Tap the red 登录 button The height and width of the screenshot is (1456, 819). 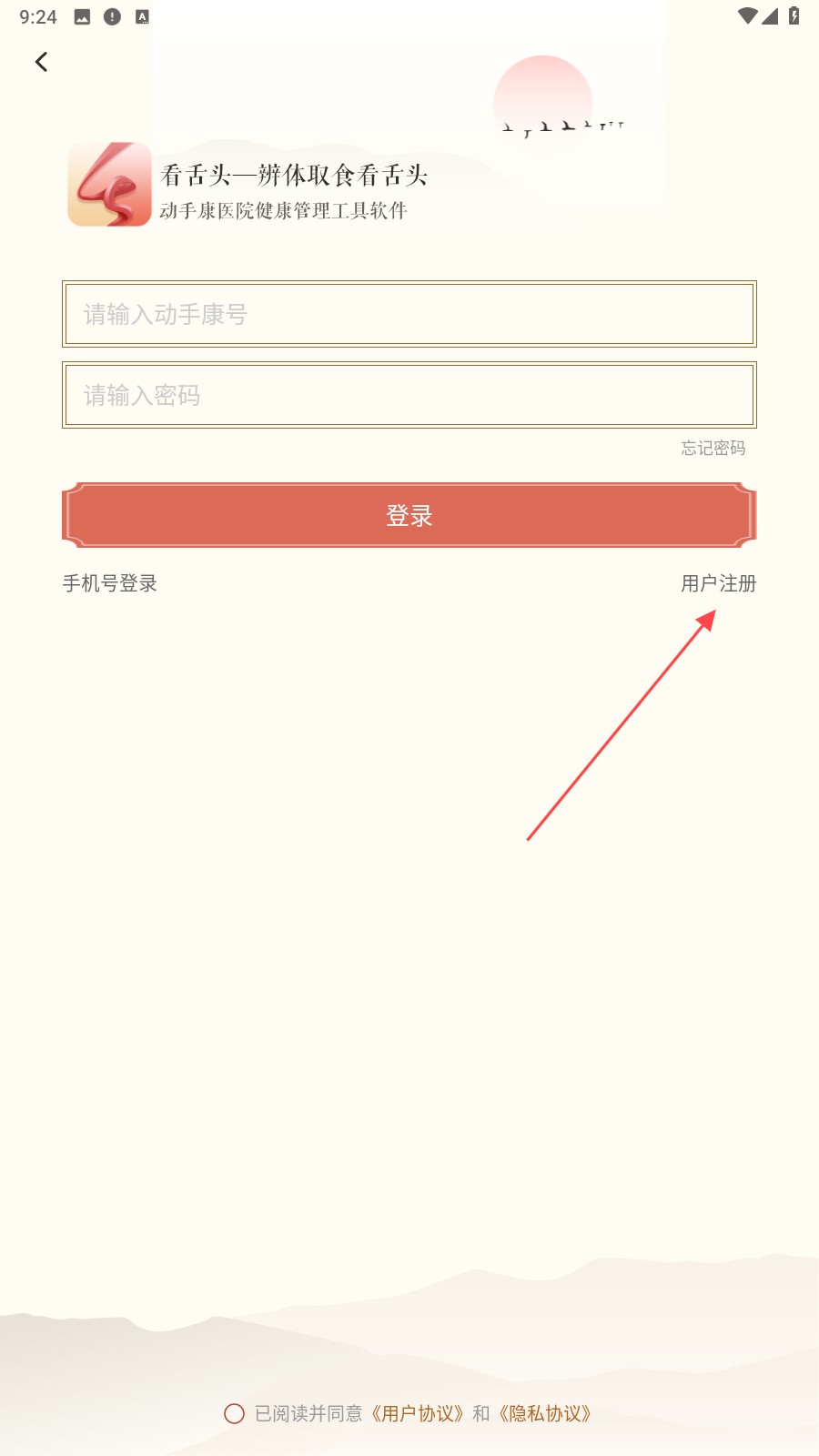(409, 515)
